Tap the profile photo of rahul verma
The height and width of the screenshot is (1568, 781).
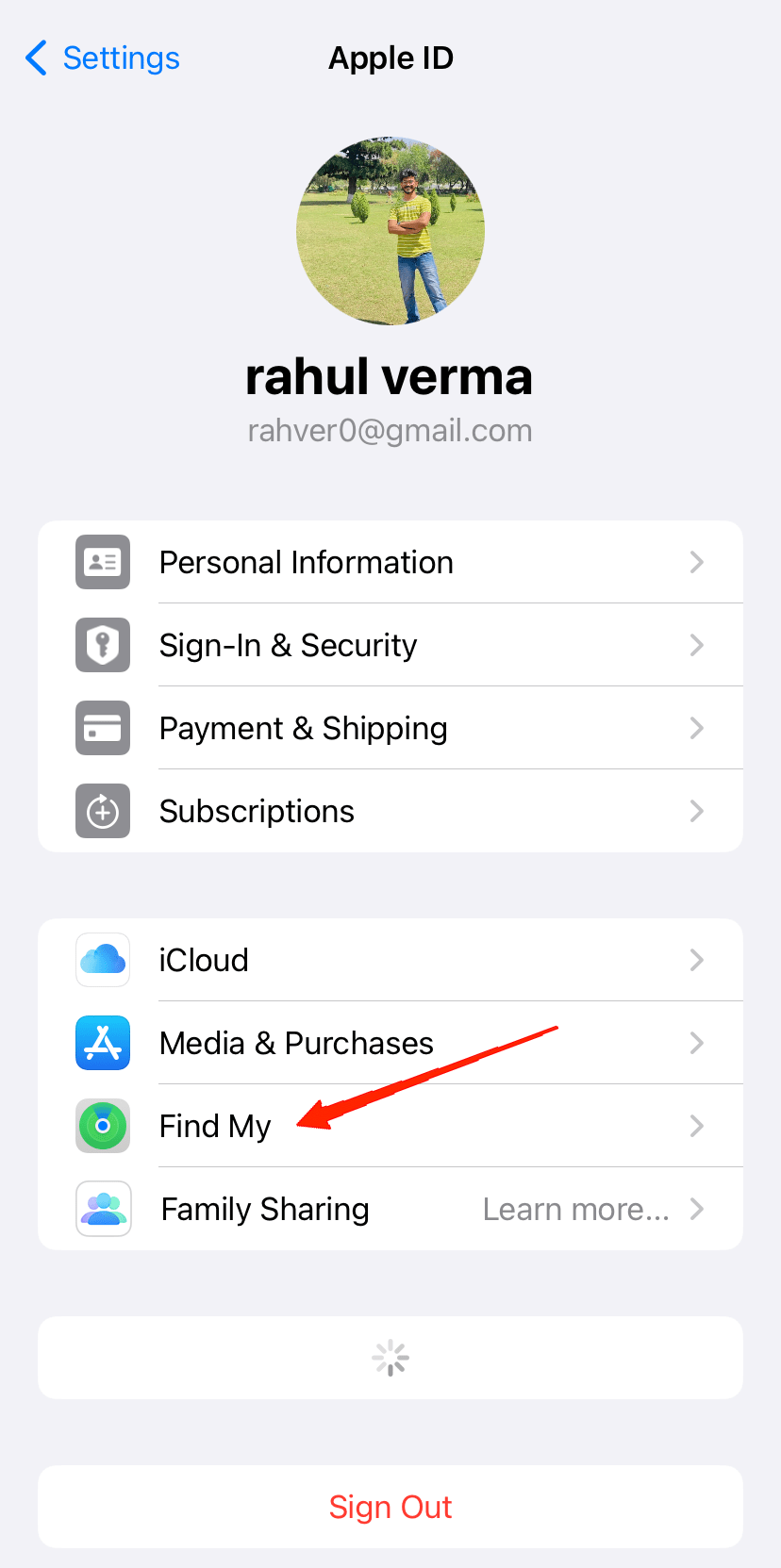390,231
